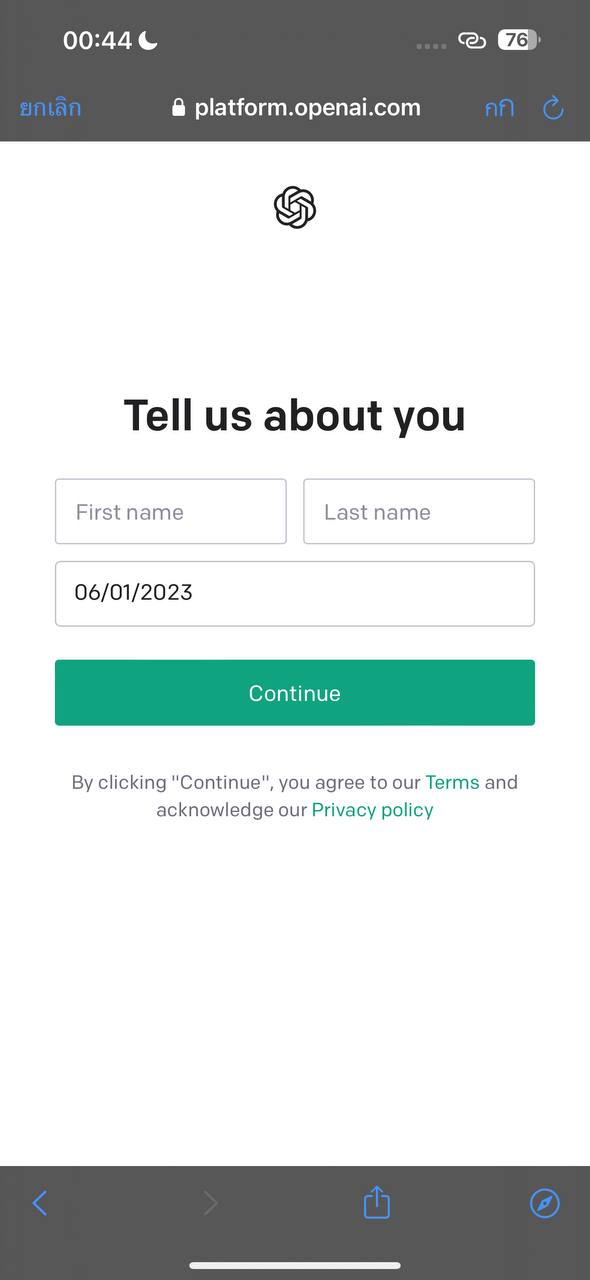Share this page
Viewport: 590px width, 1280px height.
(x=376, y=1201)
